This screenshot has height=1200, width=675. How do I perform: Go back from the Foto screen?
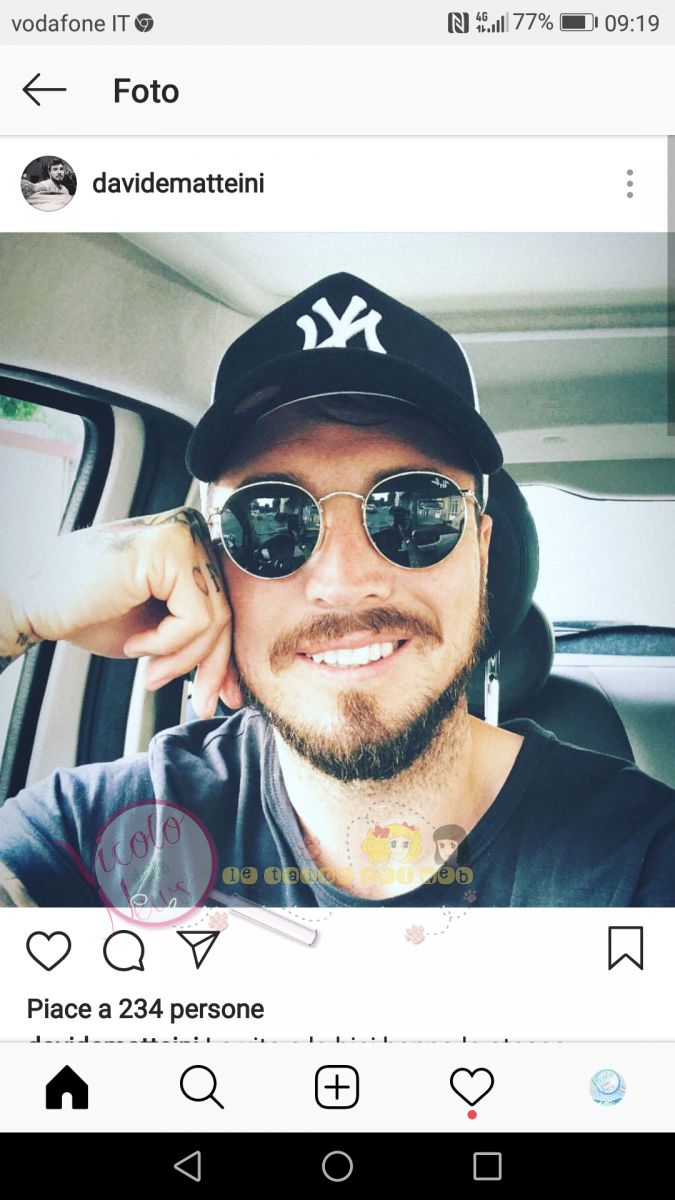click(44, 90)
